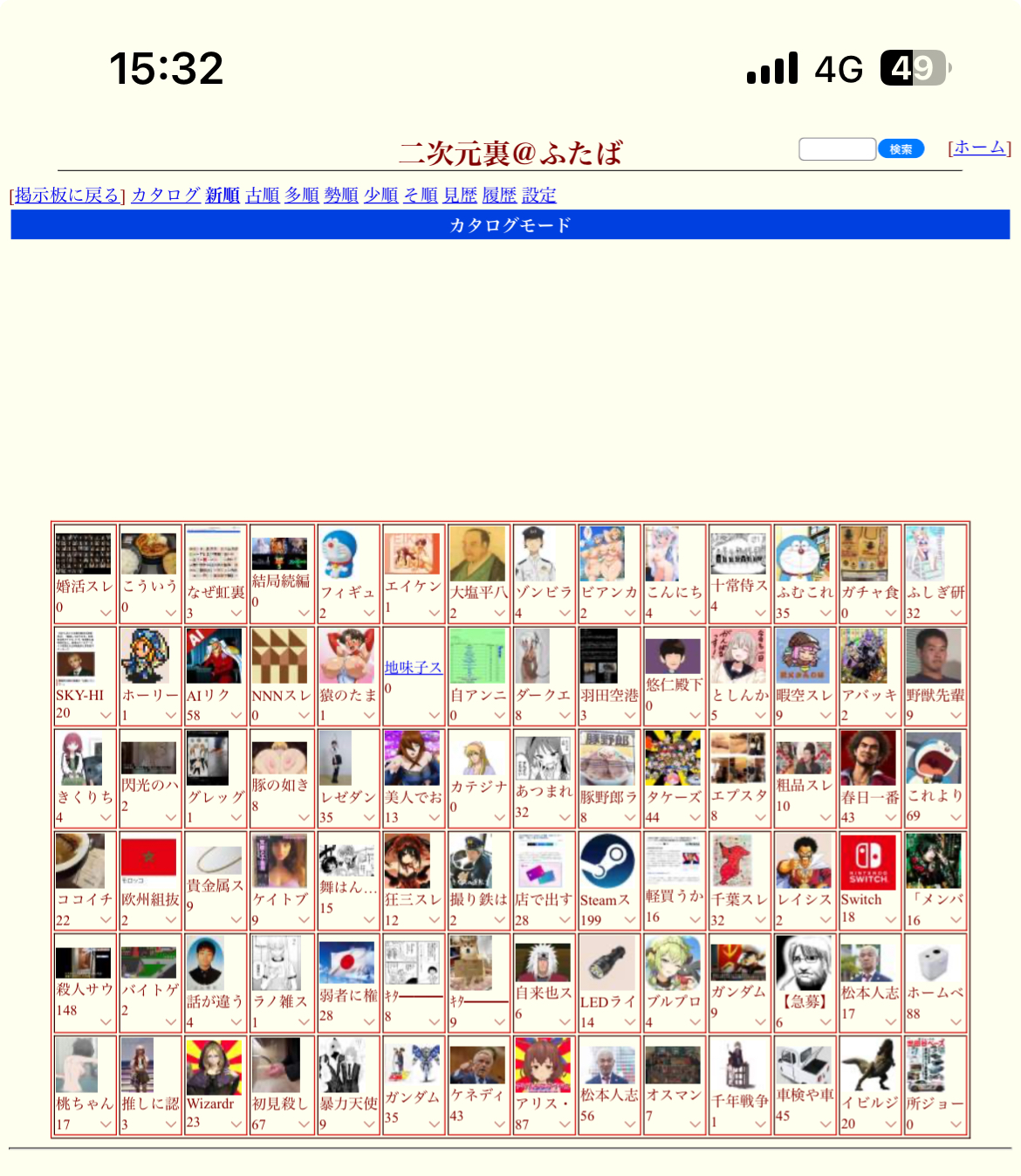Screen dimensions: 1021x1176
Task: Sort catalog by 少順
Action: [381, 195]
